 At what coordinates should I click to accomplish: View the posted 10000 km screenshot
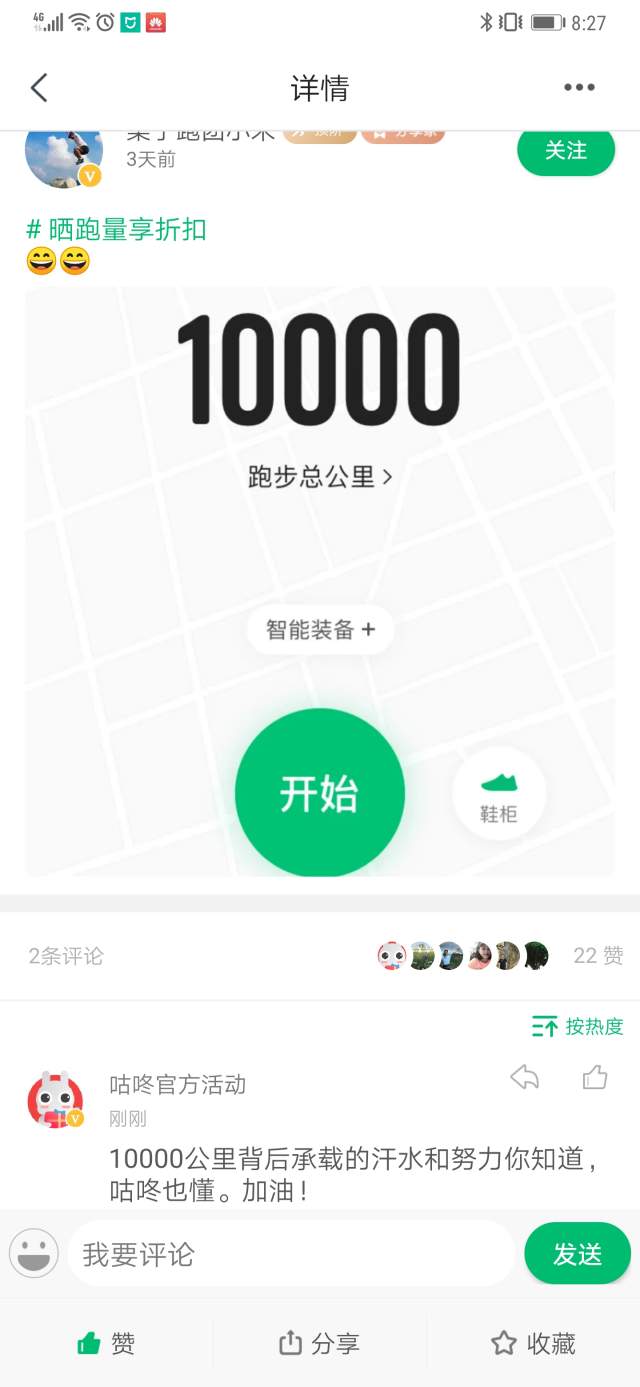point(320,580)
